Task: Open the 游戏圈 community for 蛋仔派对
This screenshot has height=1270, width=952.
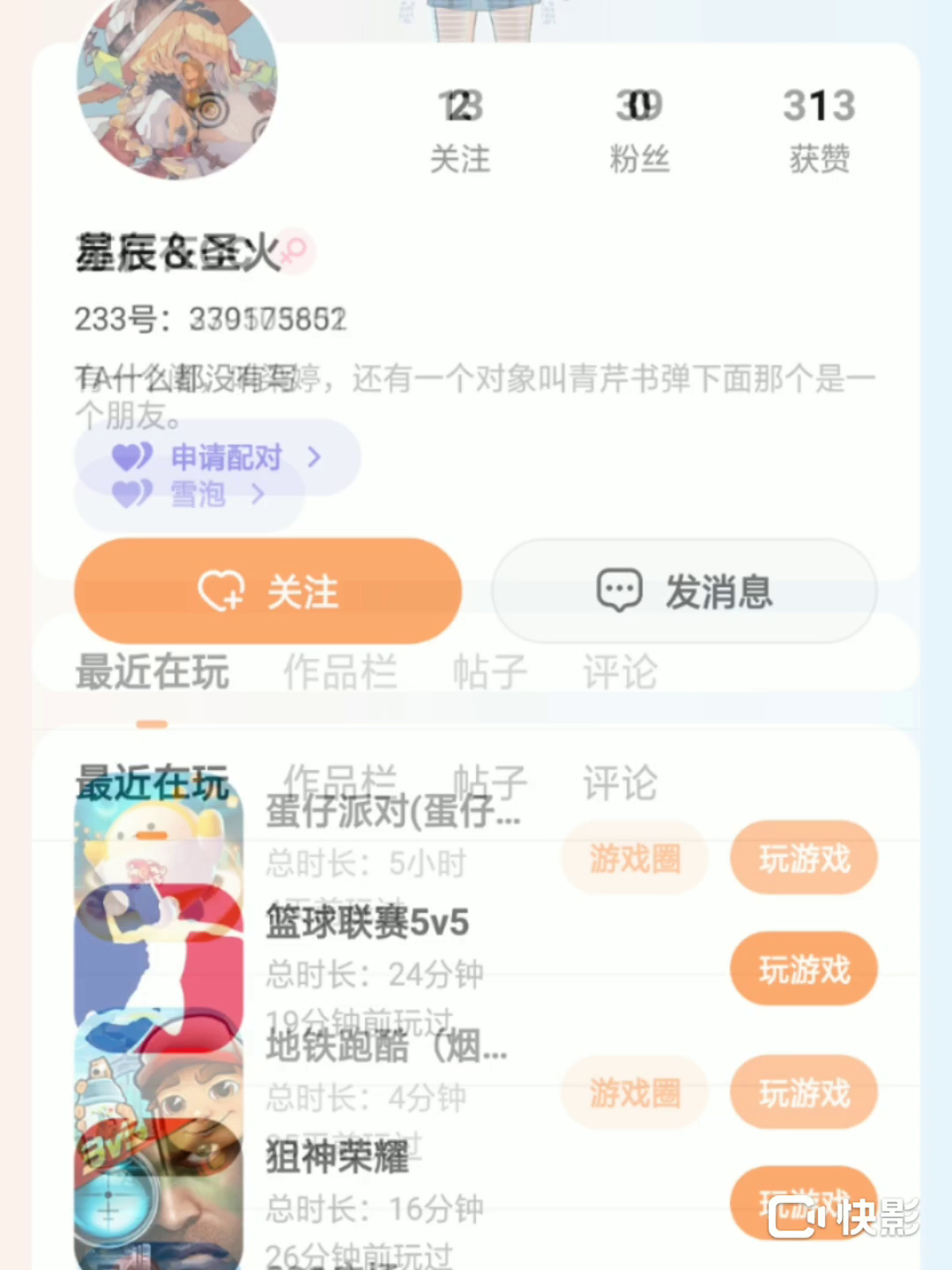Action: (635, 858)
